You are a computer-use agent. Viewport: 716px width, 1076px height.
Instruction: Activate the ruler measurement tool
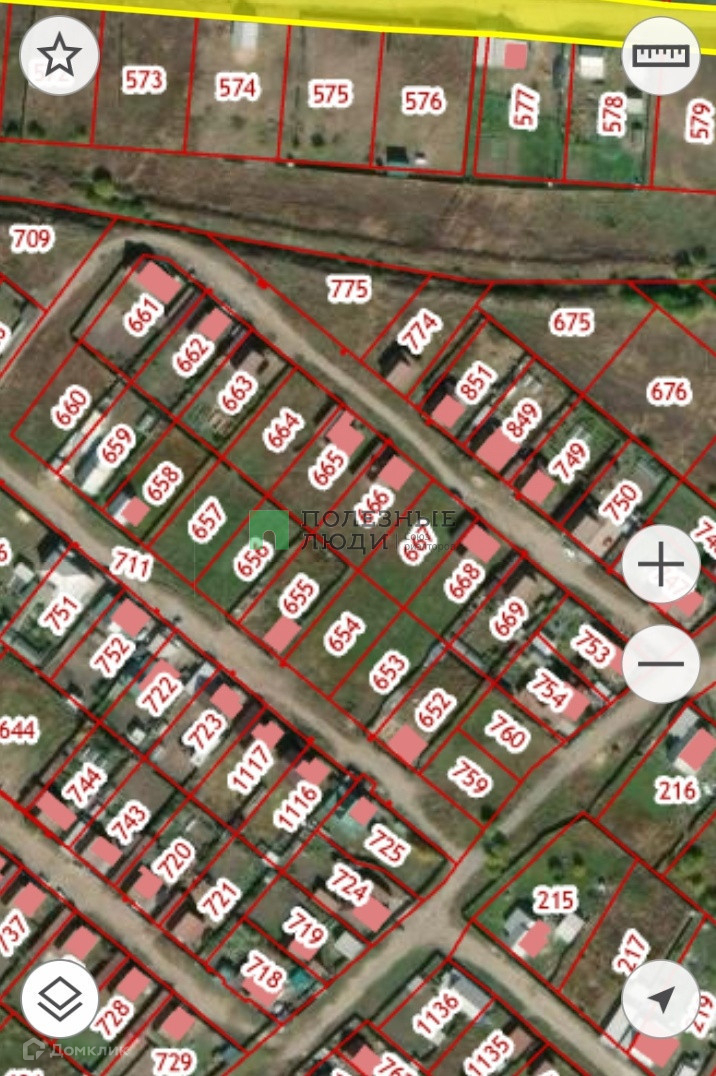(x=660, y=56)
